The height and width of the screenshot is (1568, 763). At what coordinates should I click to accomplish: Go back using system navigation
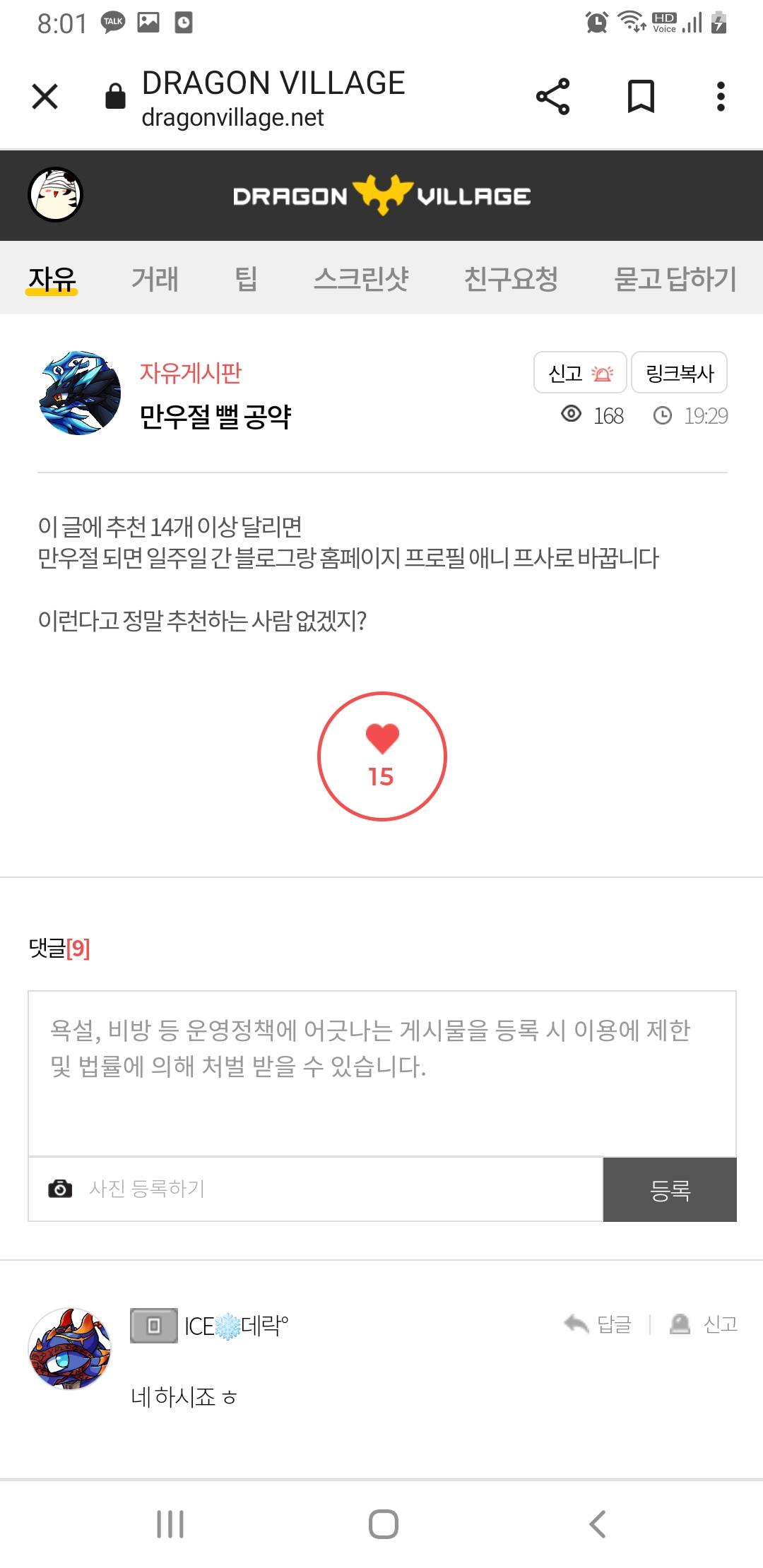[597, 1524]
